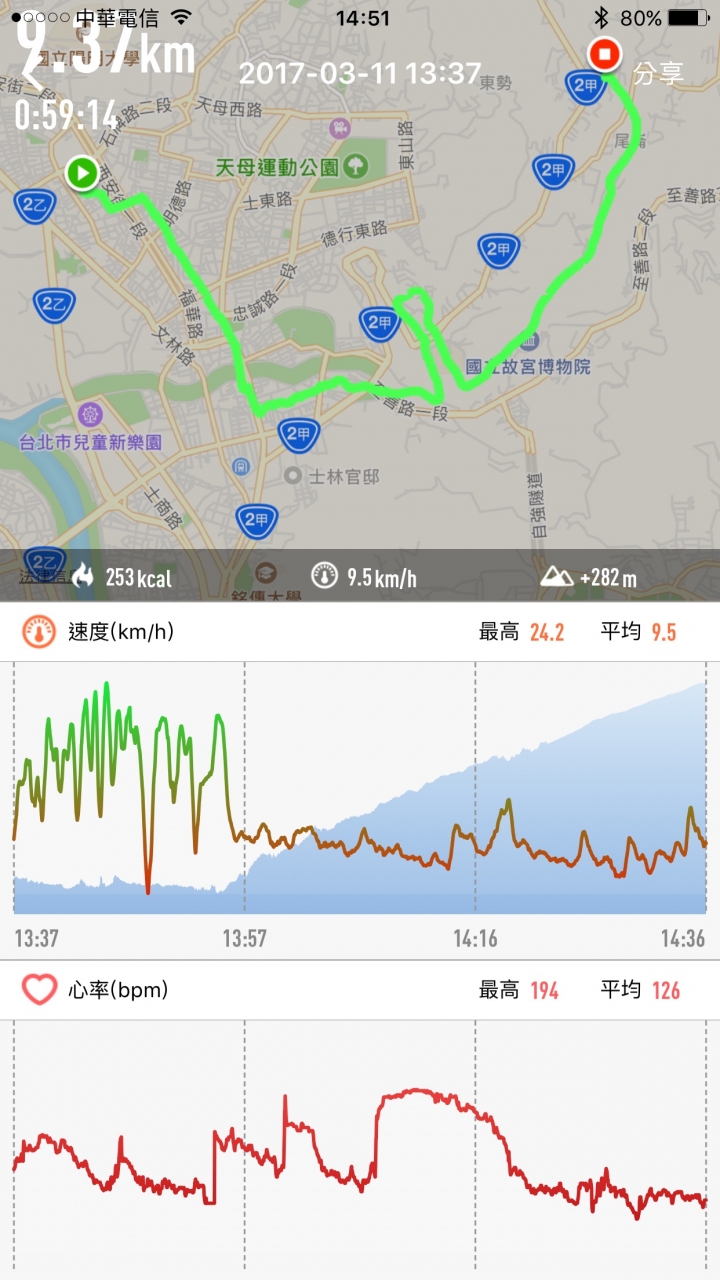The width and height of the screenshot is (720, 1280).
Task: Go back using the top-left arrow
Action: pyautogui.click(x=32, y=72)
